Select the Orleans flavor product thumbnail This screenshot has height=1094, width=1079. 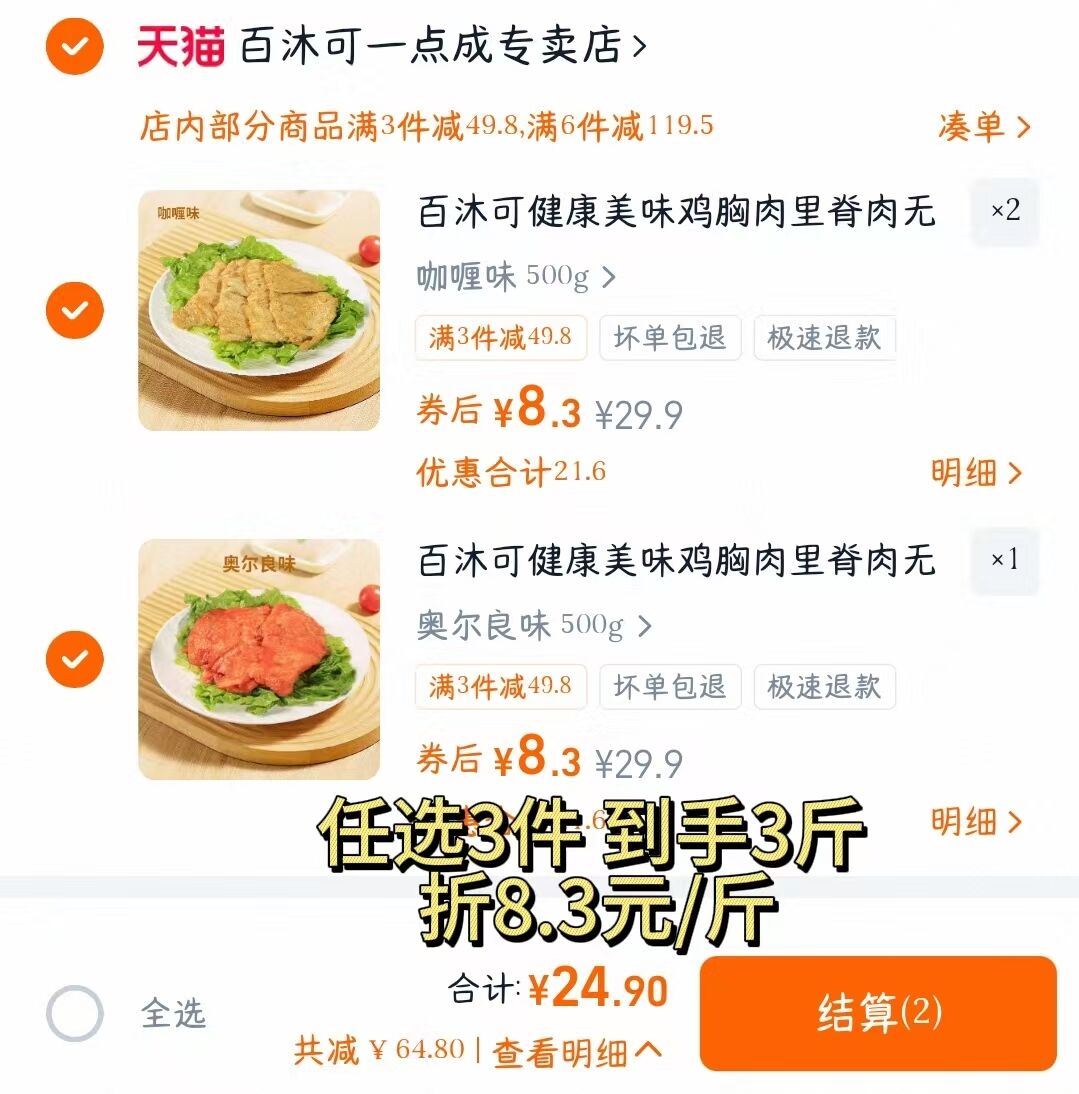tap(258, 659)
